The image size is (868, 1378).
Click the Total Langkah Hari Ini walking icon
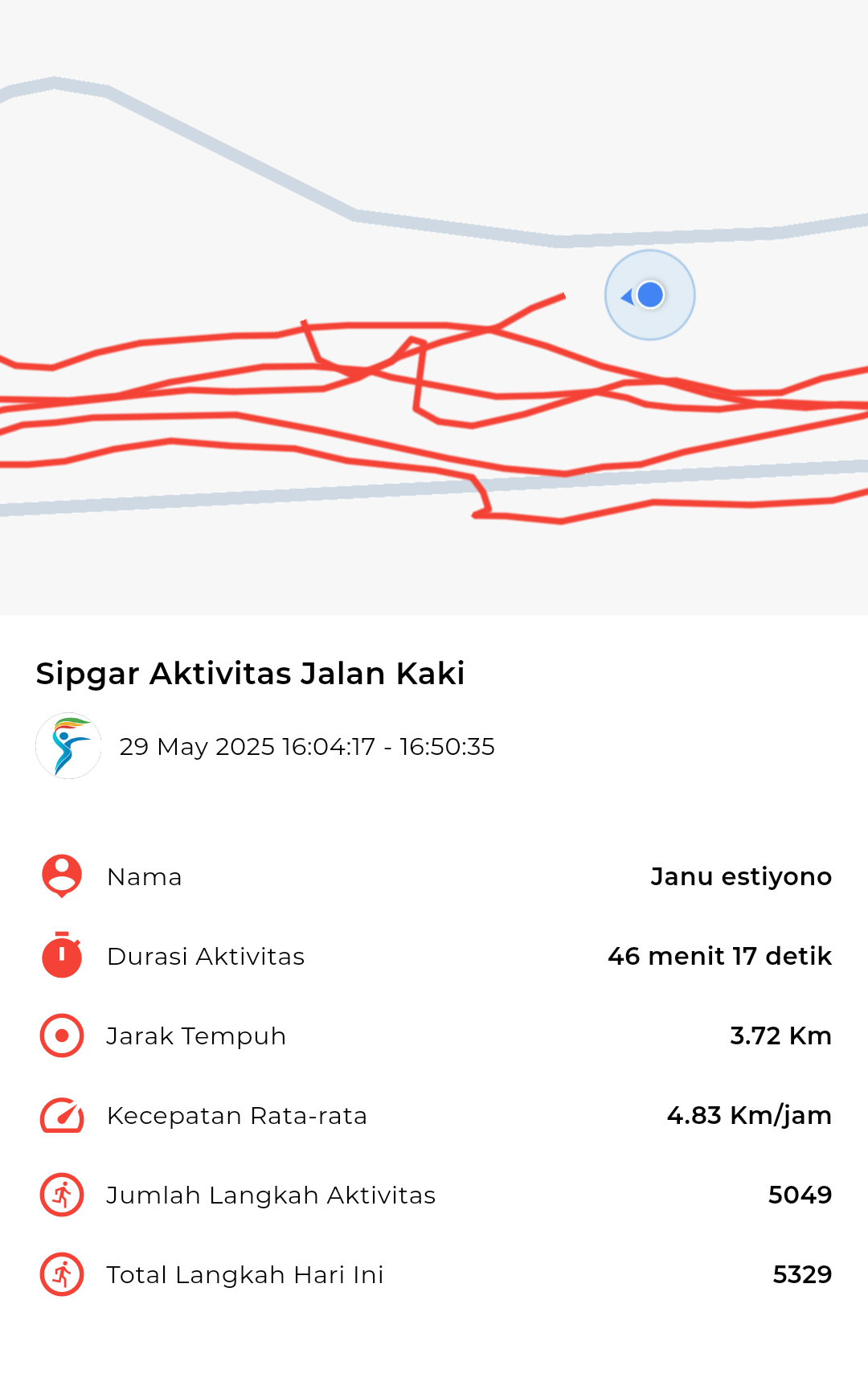click(x=60, y=1274)
